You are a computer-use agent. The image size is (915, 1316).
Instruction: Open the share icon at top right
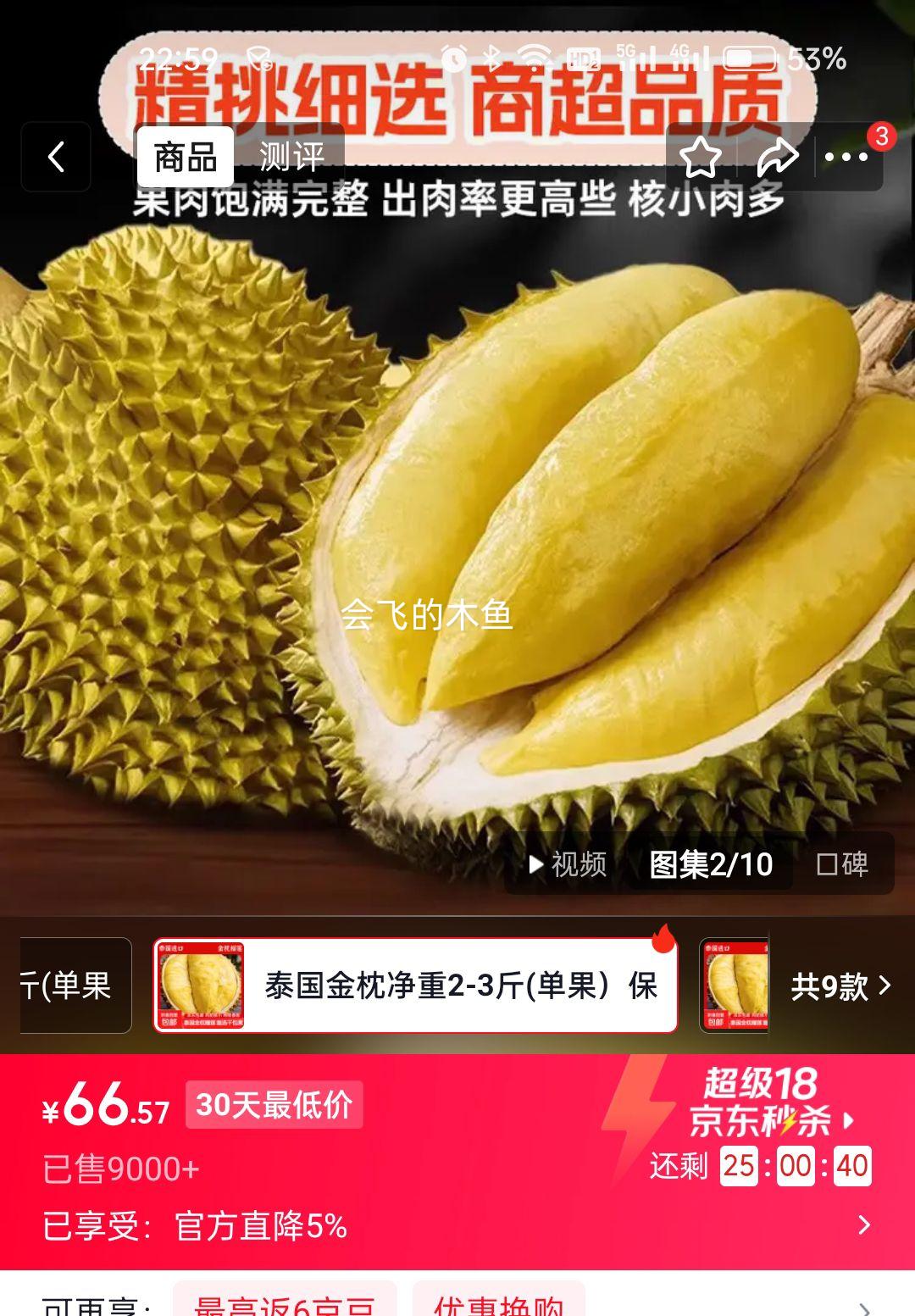777,158
